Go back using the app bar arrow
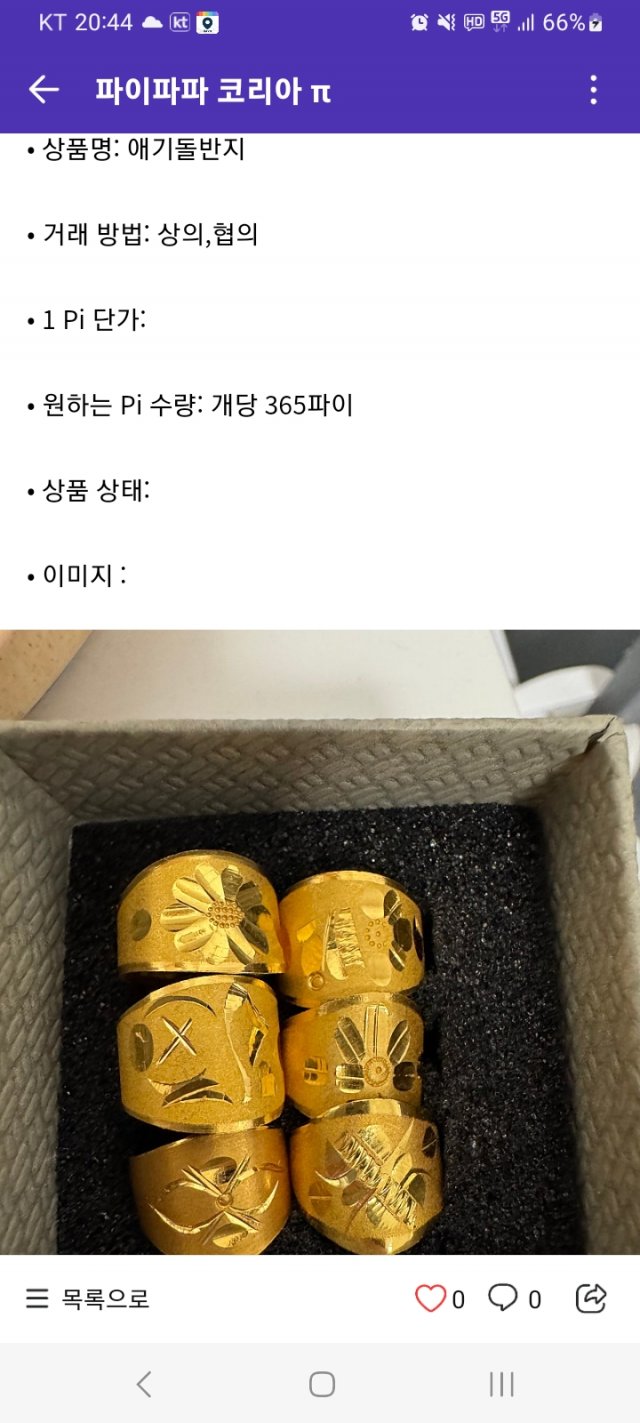The width and height of the screenshot is (640, 1423). tap(44, 90)
